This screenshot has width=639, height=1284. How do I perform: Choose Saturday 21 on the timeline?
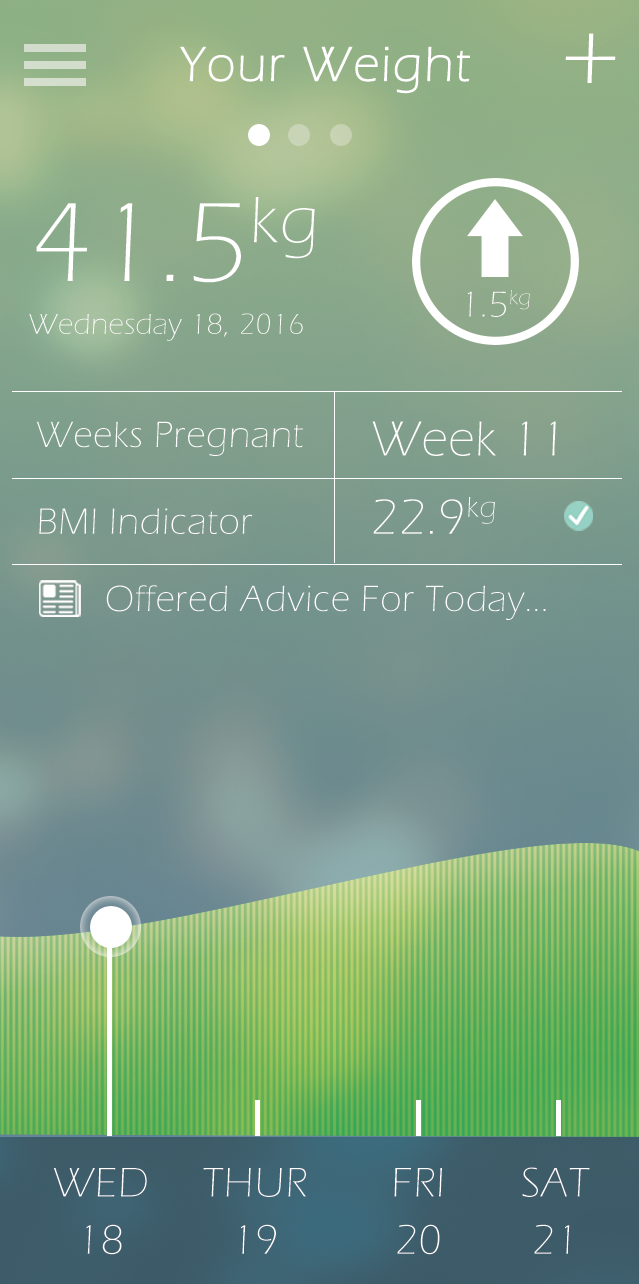555,1210
